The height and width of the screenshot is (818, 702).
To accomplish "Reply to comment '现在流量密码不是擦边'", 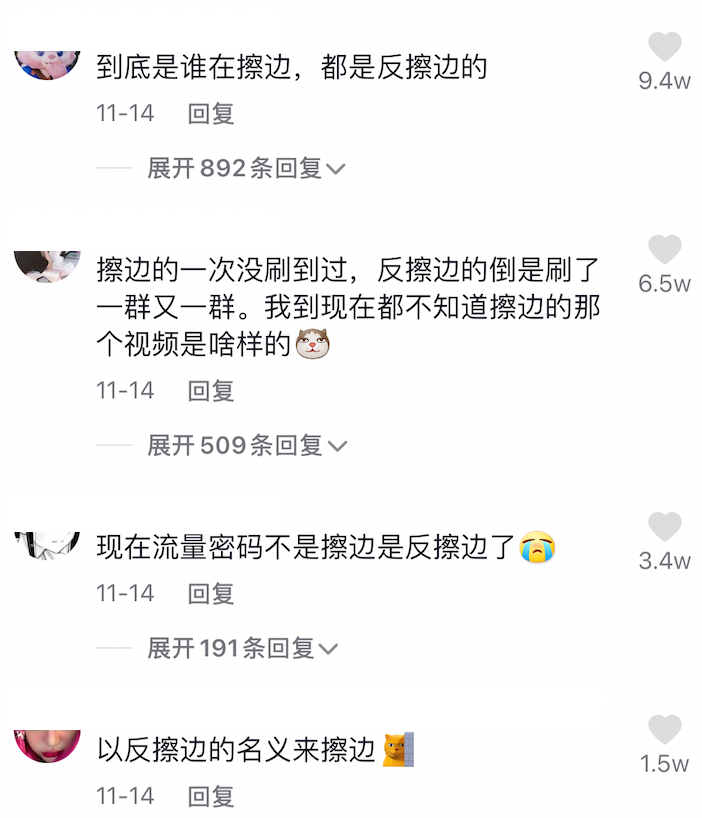I will pyautogui.click(x=211, y=593).
